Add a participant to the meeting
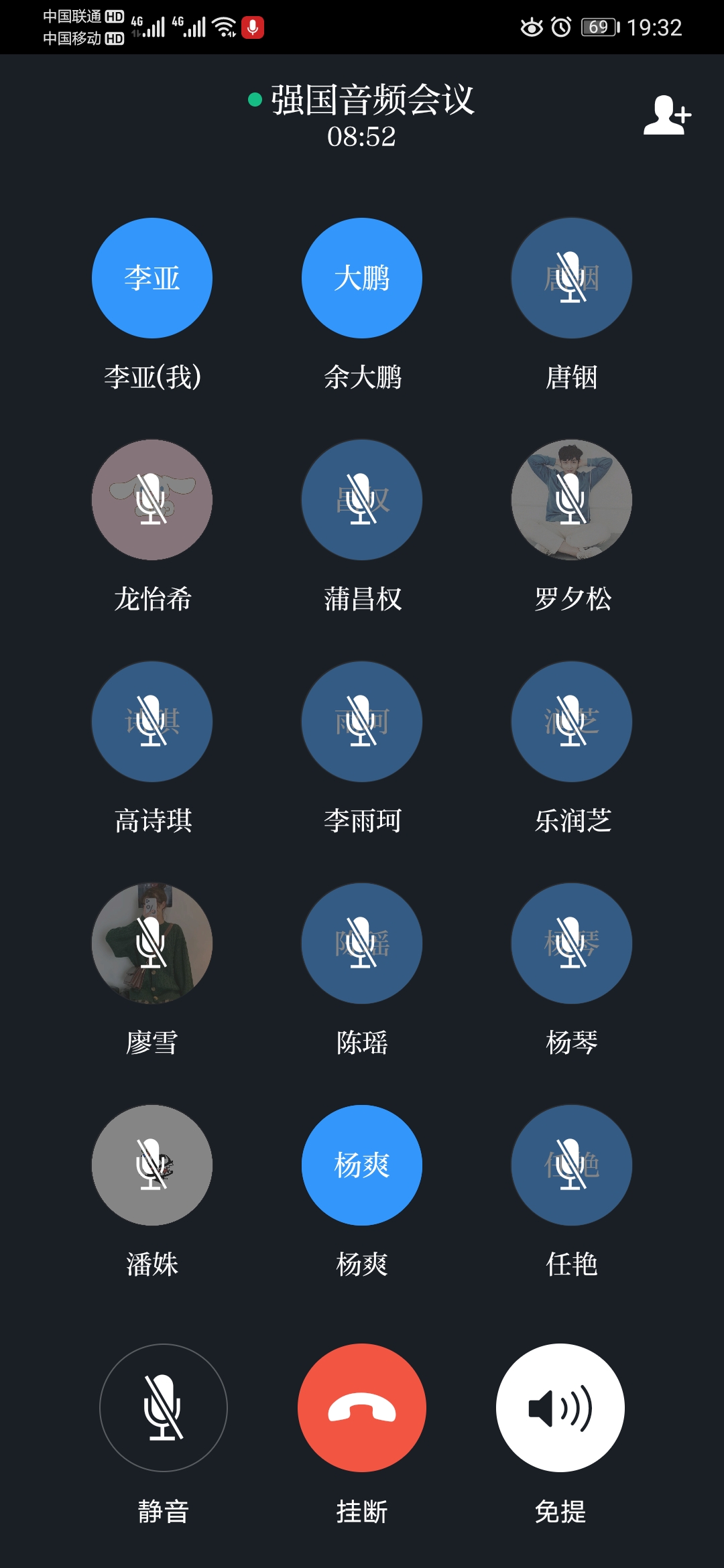 click(667, 115)
